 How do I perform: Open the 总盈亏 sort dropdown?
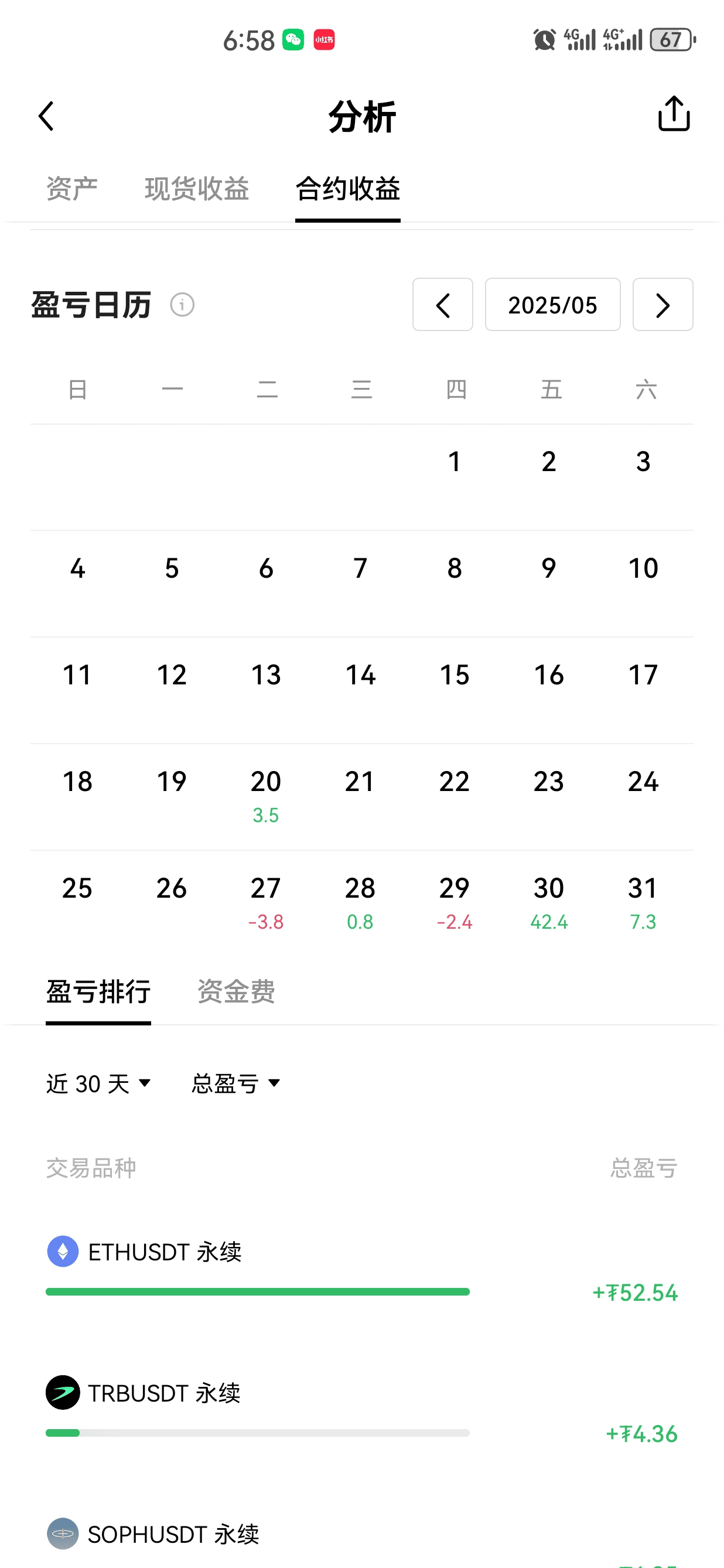[236, 1083]
